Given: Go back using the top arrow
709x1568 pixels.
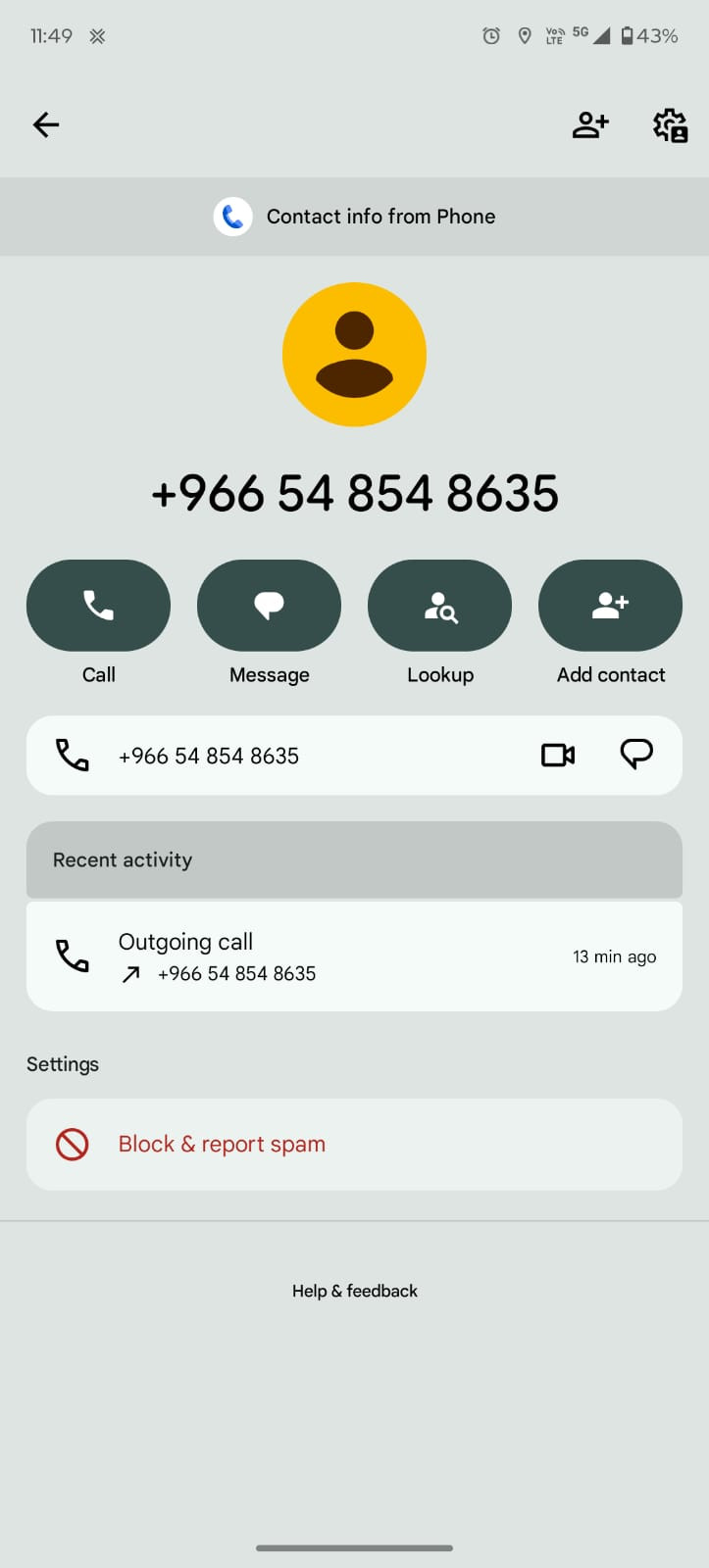Looking at the screenshot, I should click(46, 124).
